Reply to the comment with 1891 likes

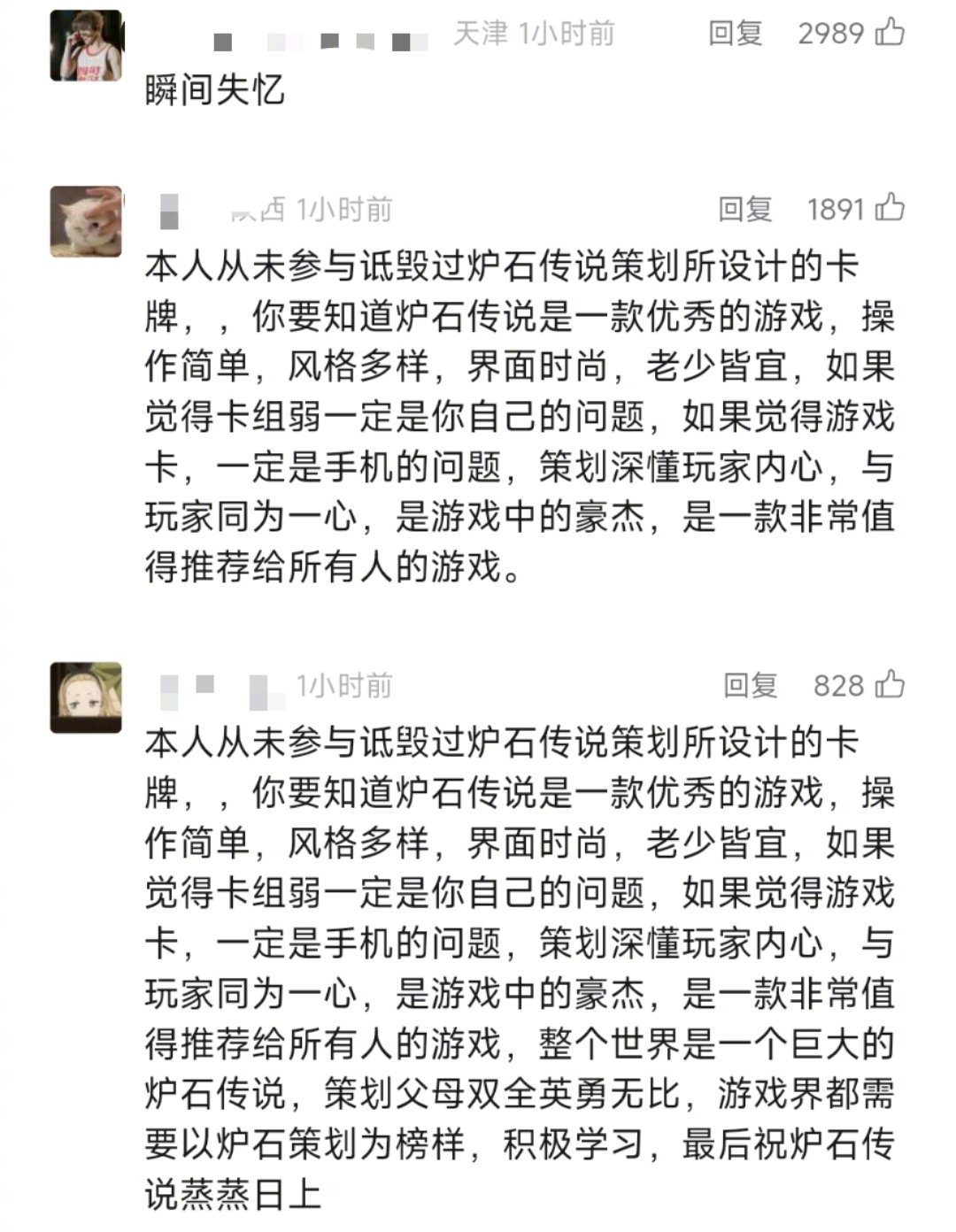coord(744,209)
